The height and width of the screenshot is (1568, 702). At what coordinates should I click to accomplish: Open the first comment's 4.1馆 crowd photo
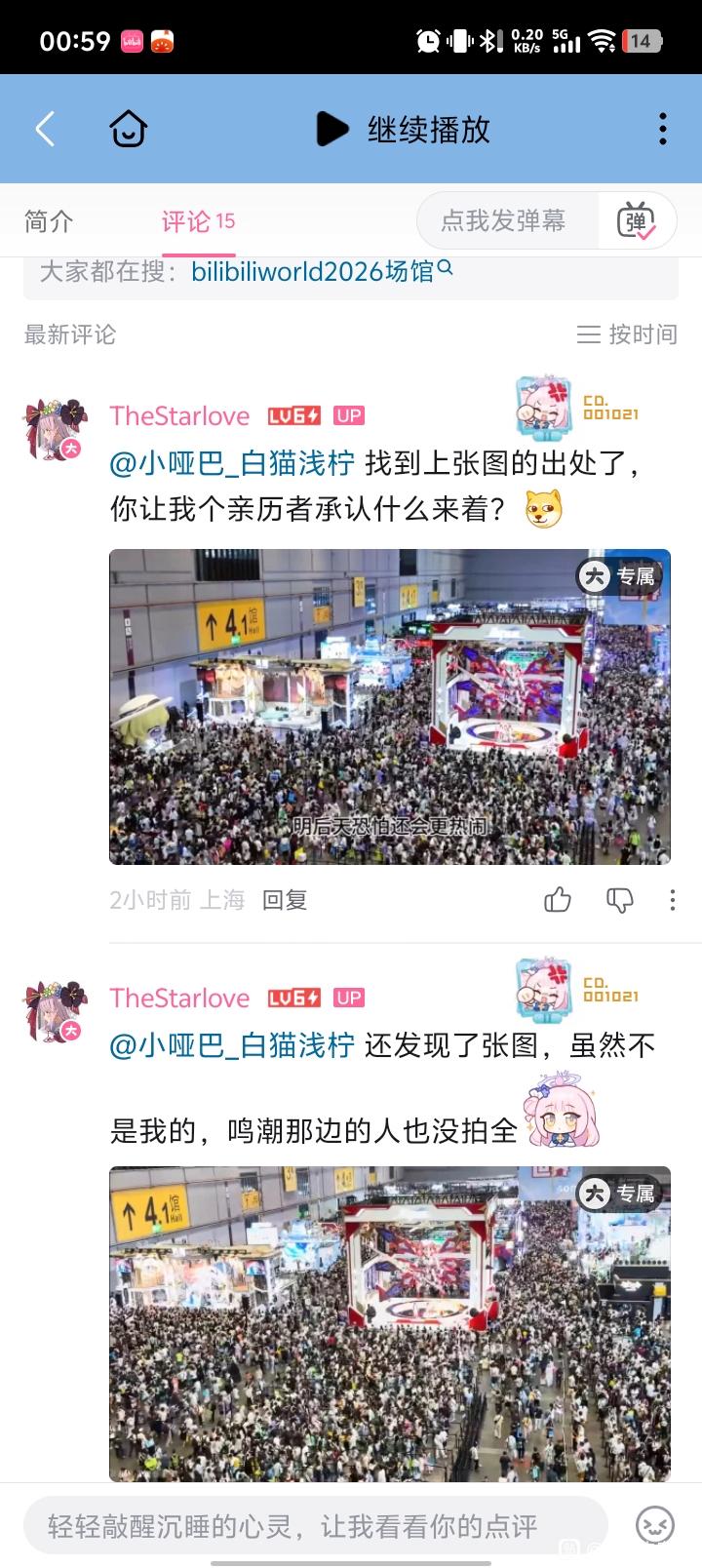(390, 707)
